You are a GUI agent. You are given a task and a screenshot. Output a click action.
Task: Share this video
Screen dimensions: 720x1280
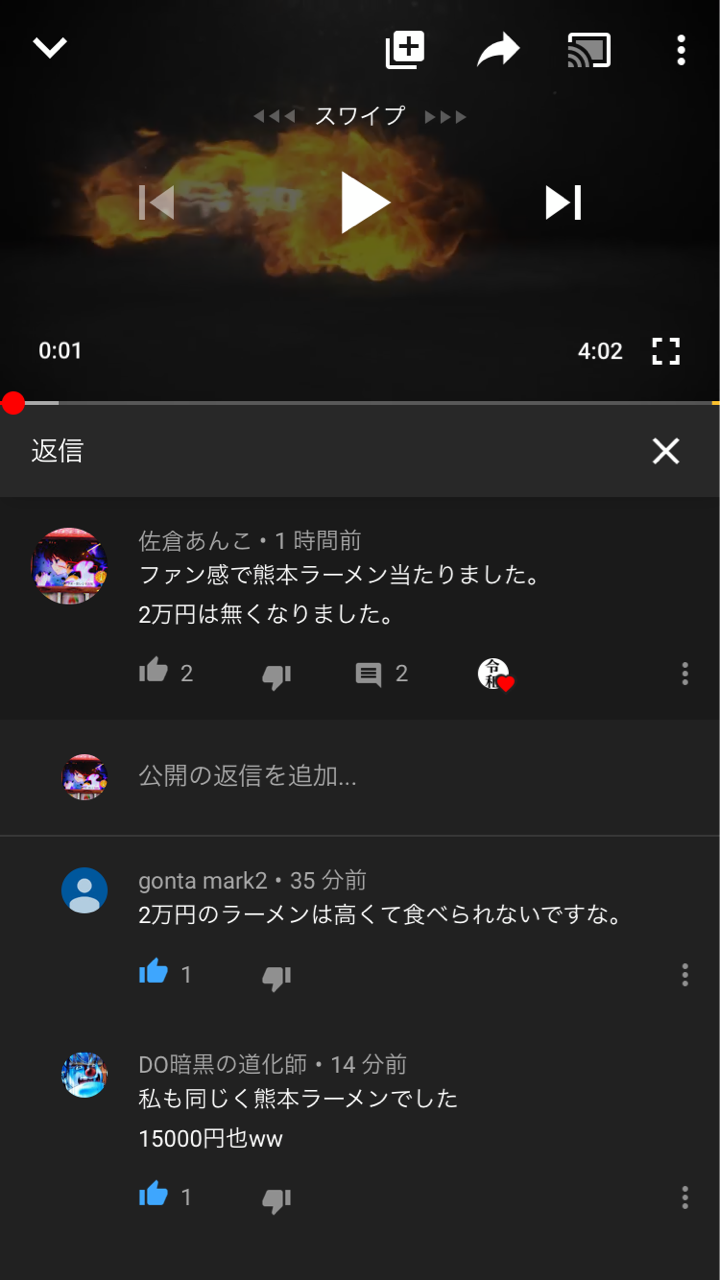pos(497,49)
